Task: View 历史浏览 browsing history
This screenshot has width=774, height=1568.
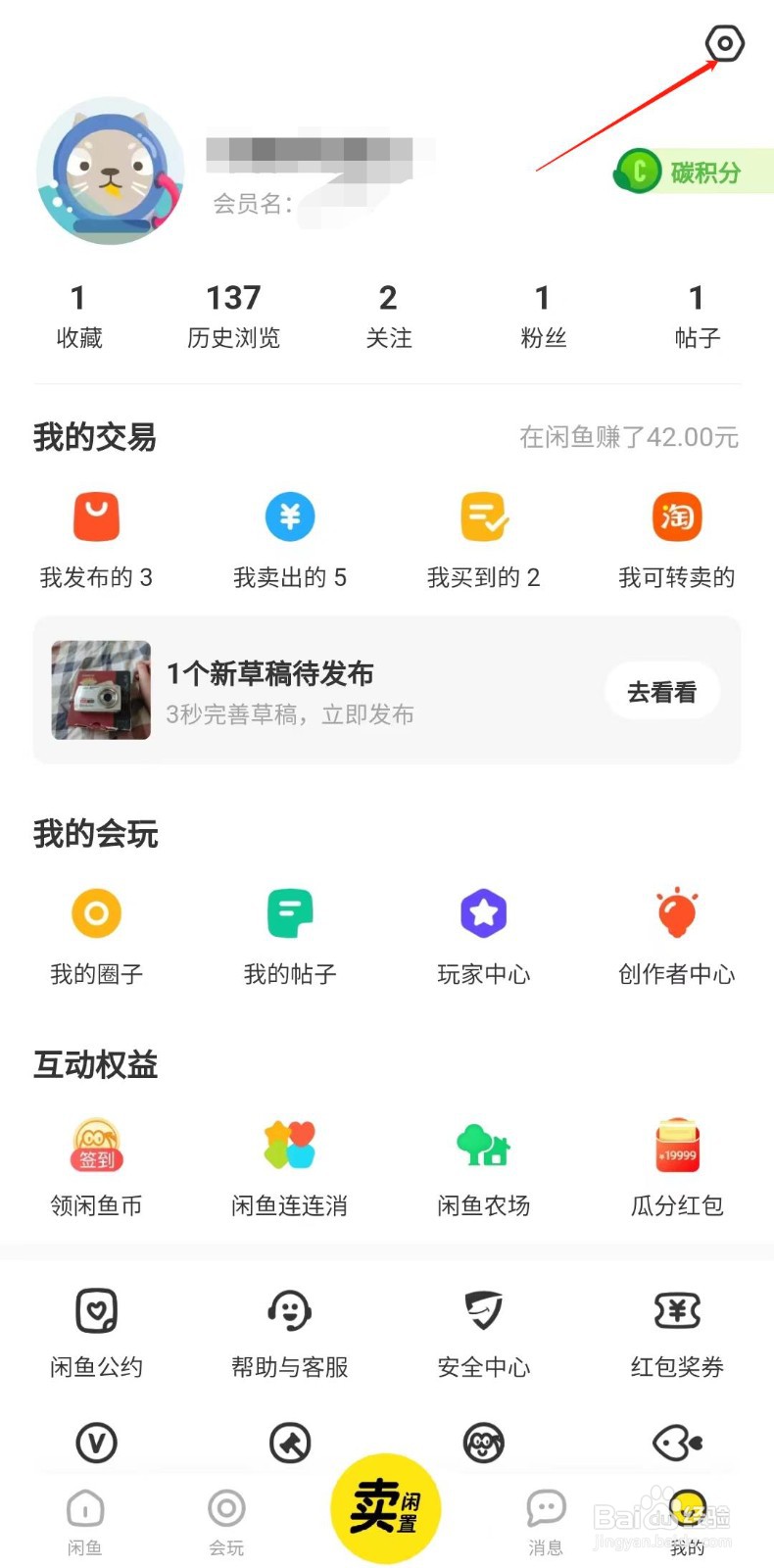Action: [233, 316]
